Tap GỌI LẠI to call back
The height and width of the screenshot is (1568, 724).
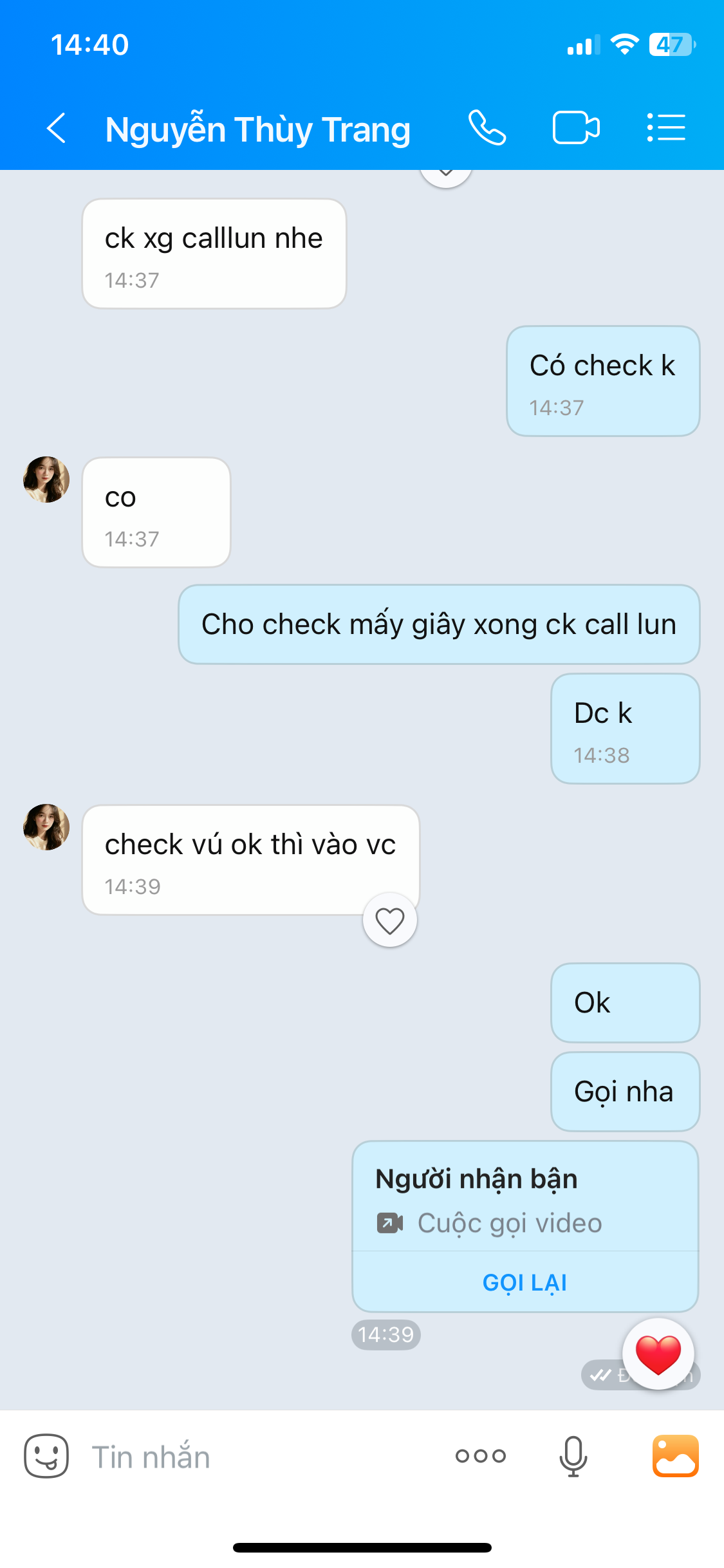pyautogui.click(x=524, y=1282)
